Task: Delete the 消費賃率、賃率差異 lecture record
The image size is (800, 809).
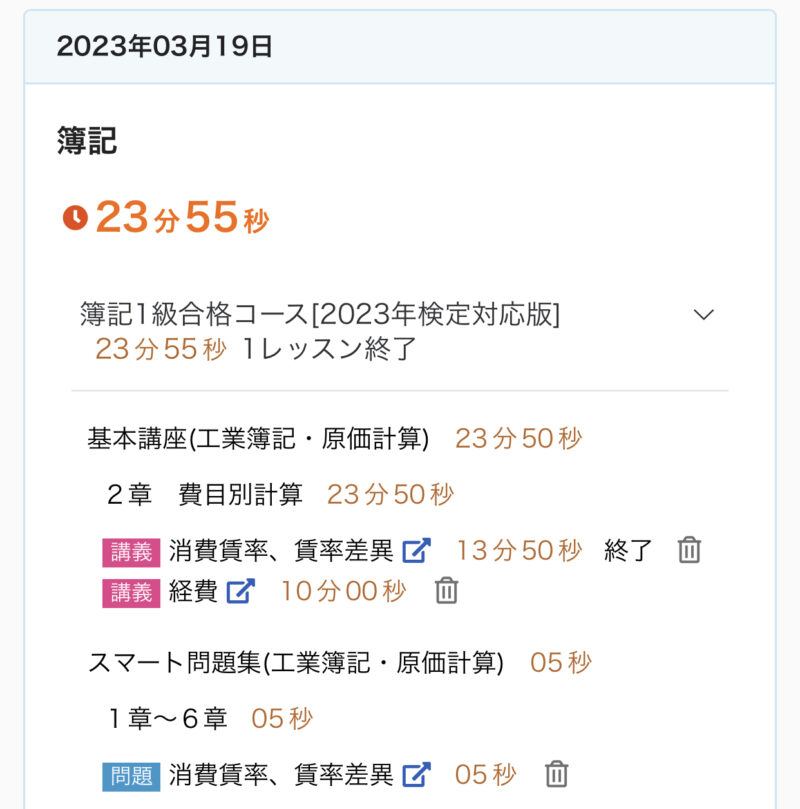Action: 689,550
